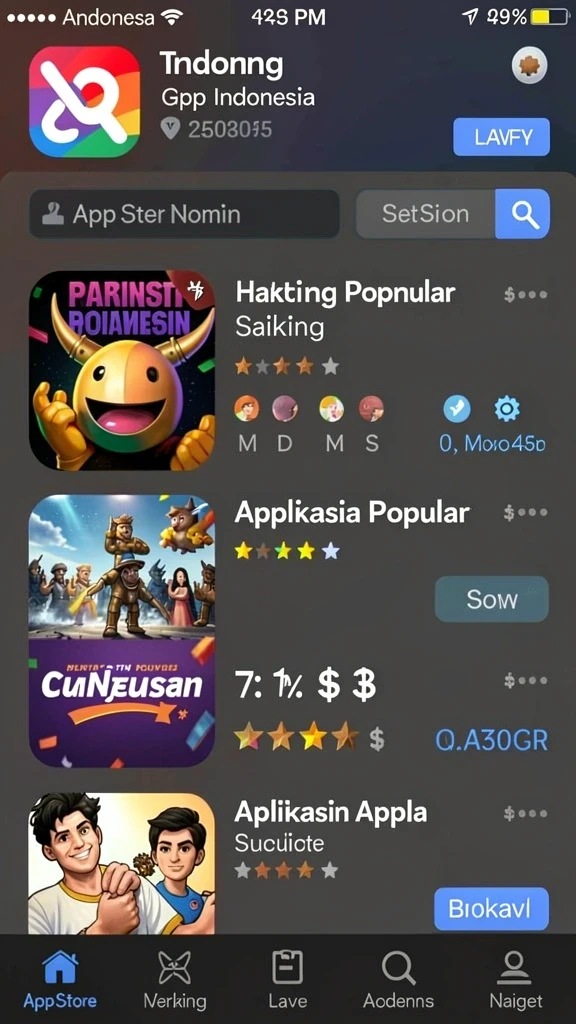Image resolution: width=576 pixels, height=1024 pixels.
Task: Open the Applikasia Popular game artwork
Action: (122, 566)
